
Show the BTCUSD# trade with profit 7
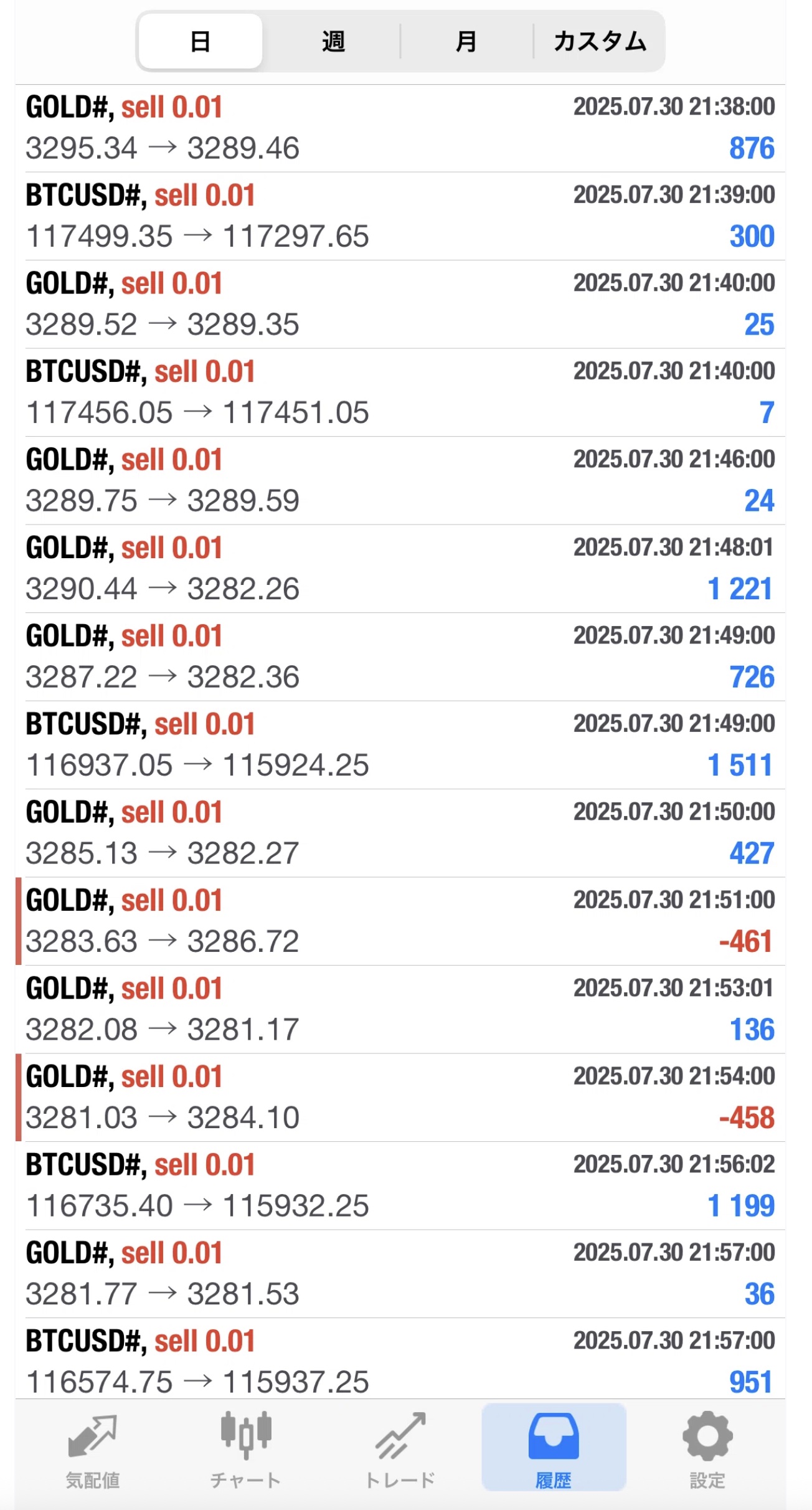pos(400,392)
